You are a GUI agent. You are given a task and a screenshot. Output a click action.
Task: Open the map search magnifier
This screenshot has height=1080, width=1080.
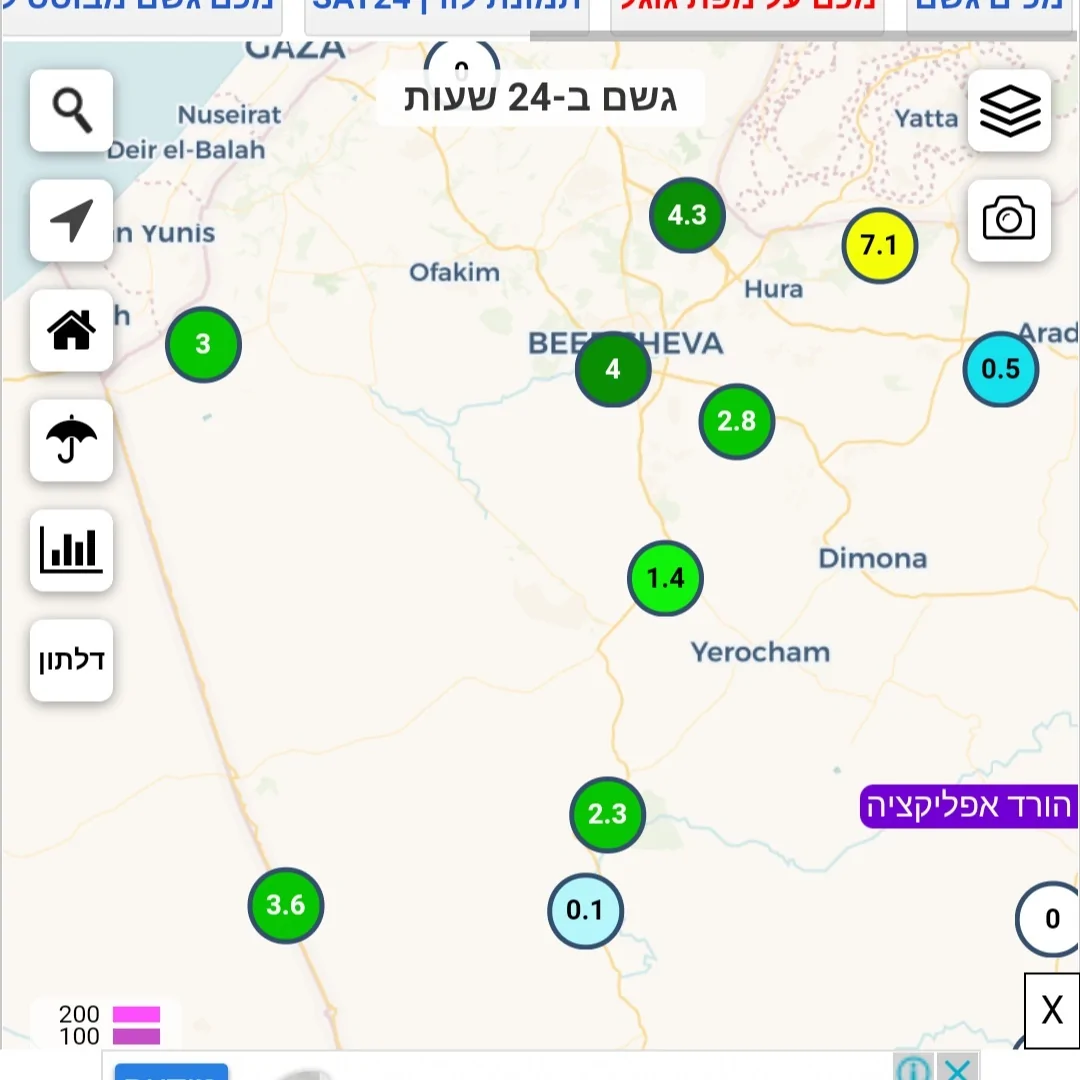(71, 111)
